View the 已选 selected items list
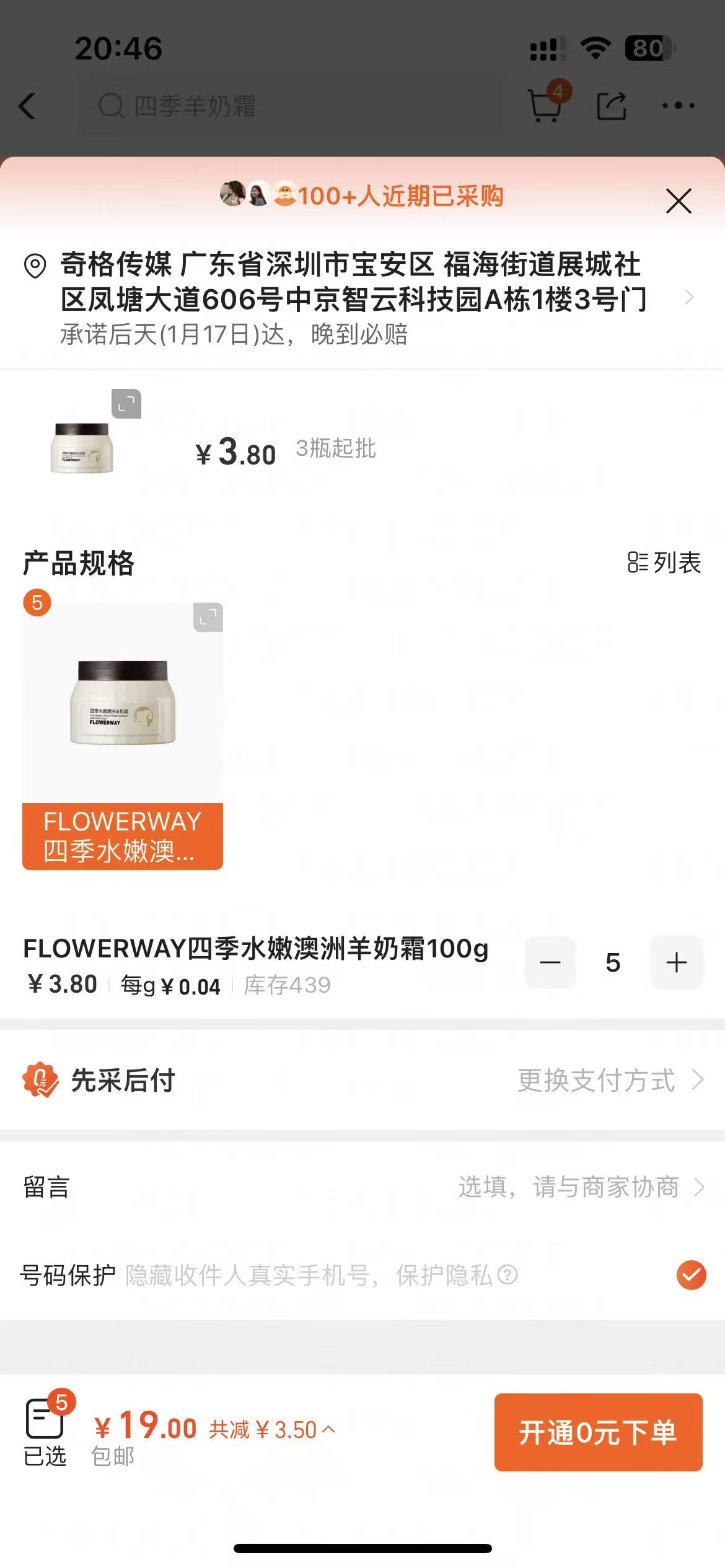 (45, 1431)
